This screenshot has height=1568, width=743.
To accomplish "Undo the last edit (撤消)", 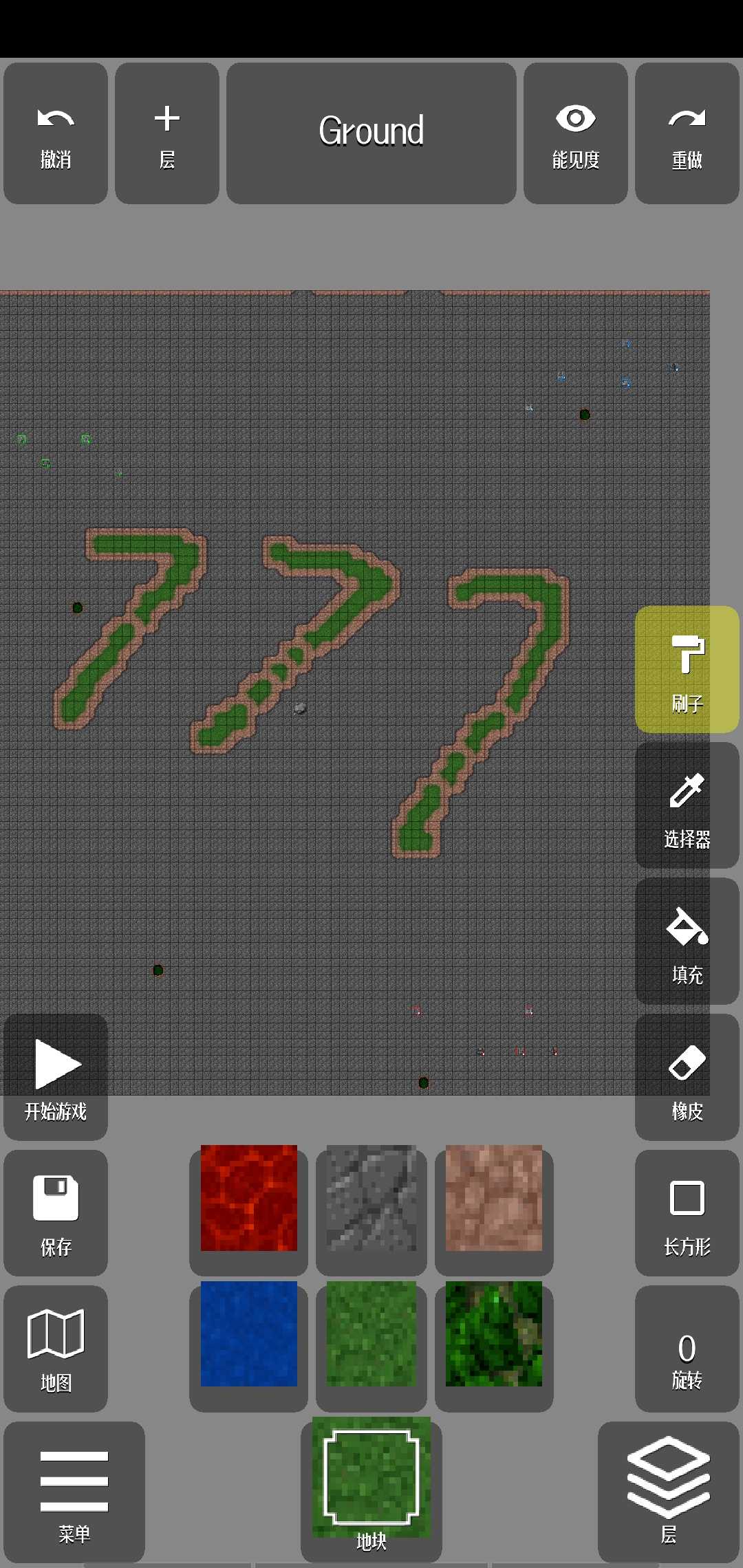I will 56,133.
